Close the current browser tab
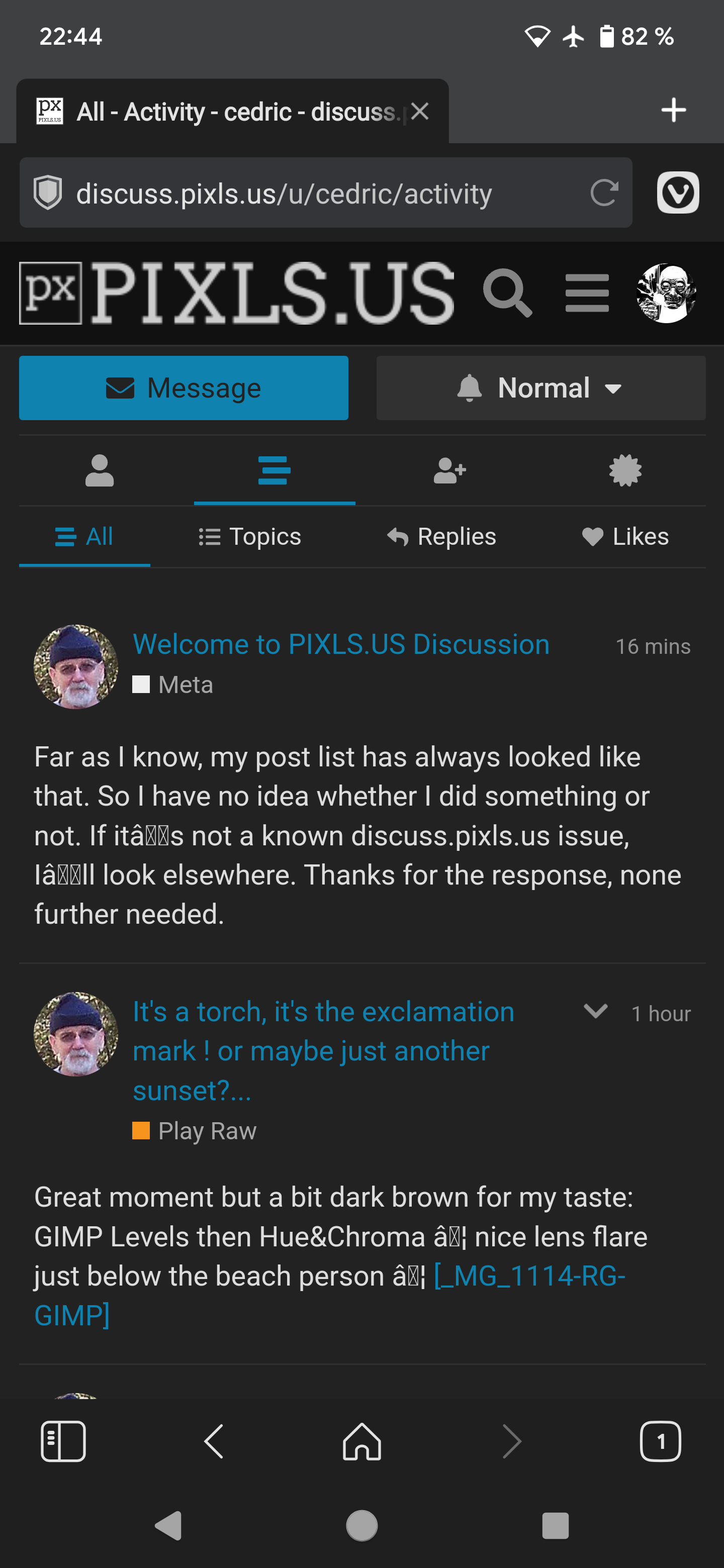724x1568 pixels. tap(419, 112)
